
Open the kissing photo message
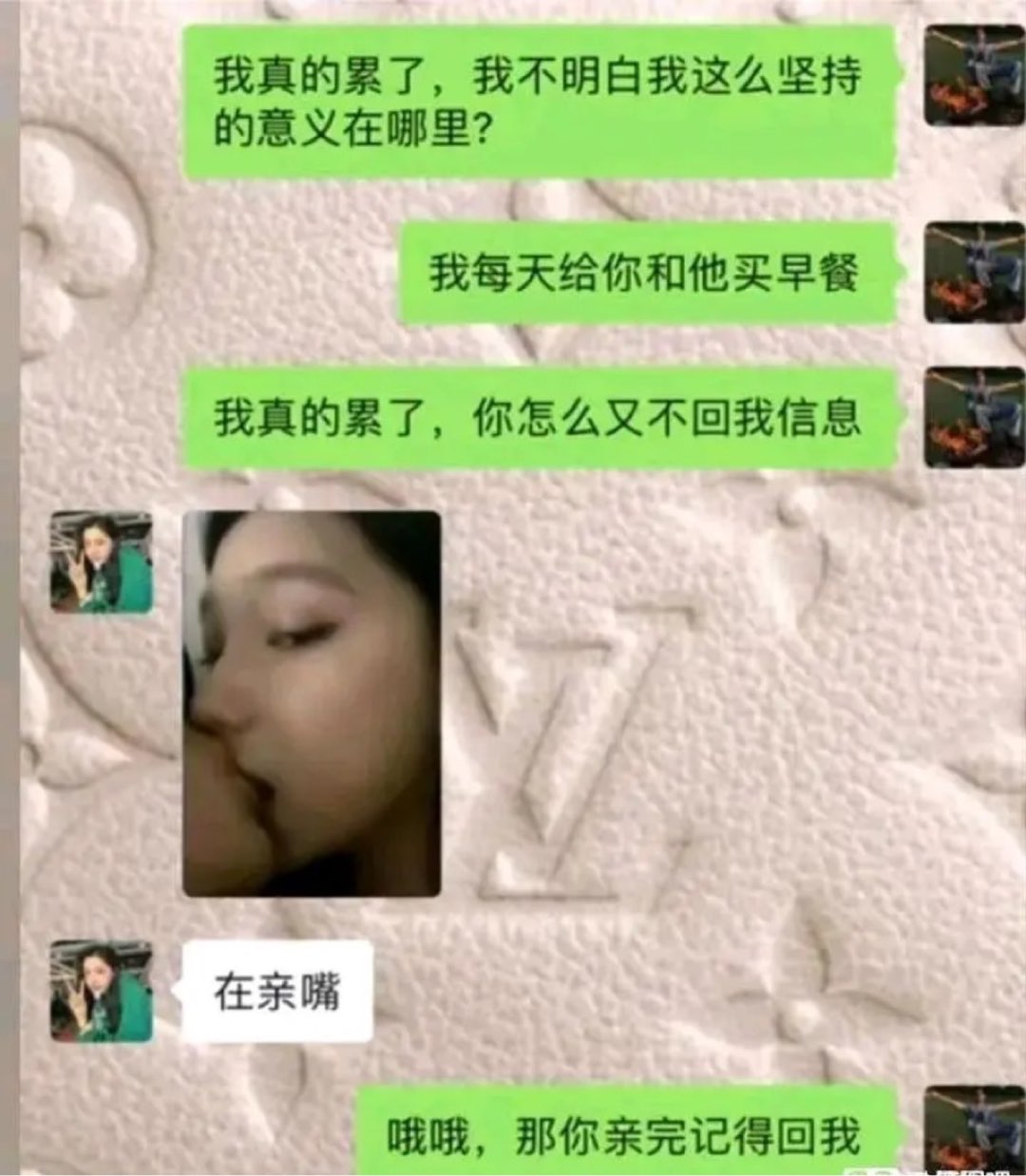[312, 704]
